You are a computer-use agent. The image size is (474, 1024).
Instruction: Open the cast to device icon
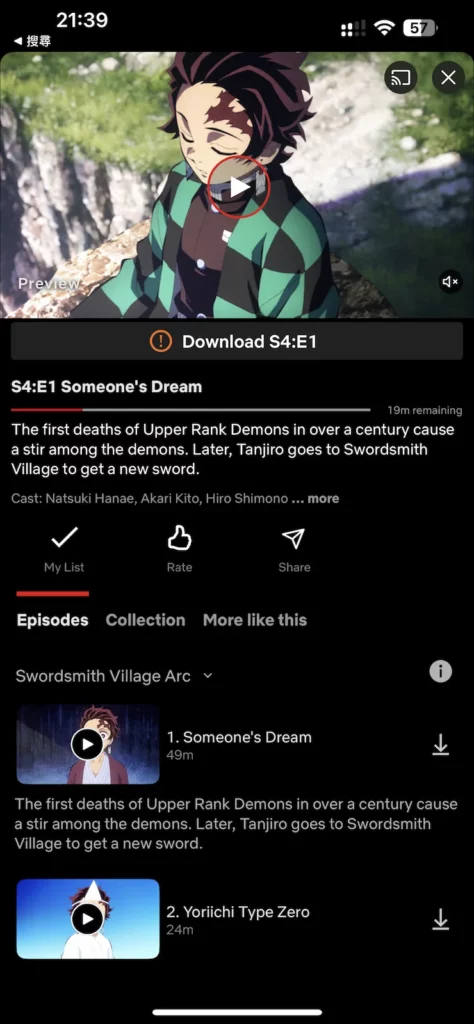(400, 78)
